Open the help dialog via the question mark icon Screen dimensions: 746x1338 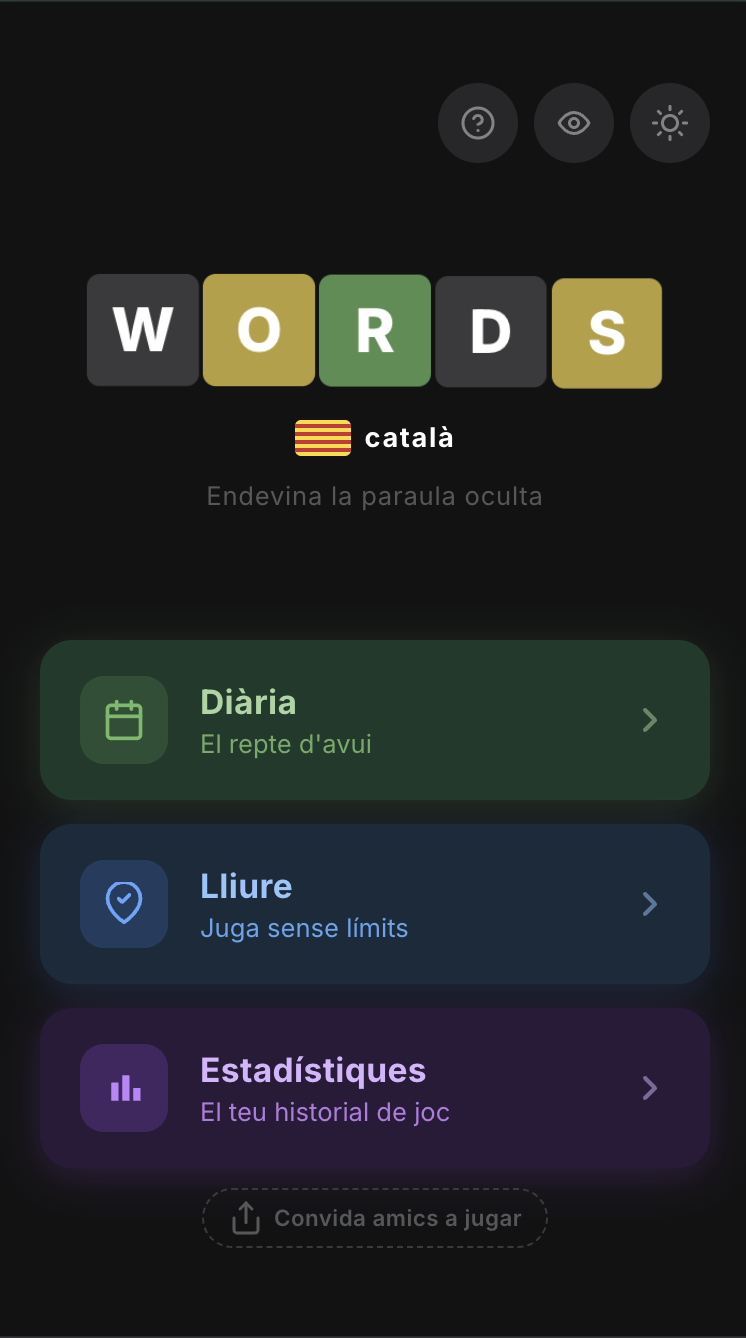click(x=478, y=123)
